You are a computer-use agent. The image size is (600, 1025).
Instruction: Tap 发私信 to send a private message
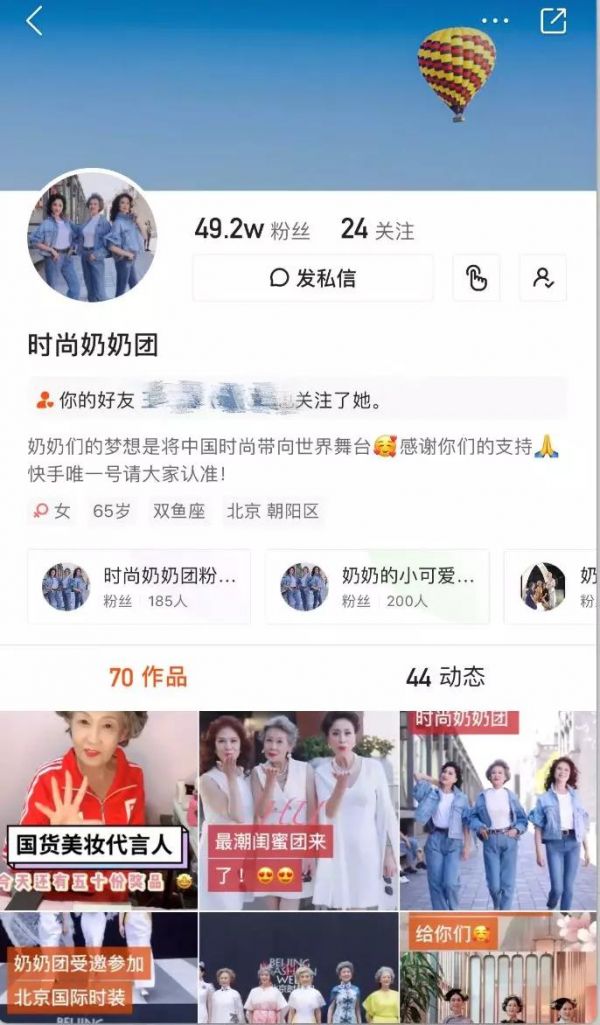click(313, 278)
